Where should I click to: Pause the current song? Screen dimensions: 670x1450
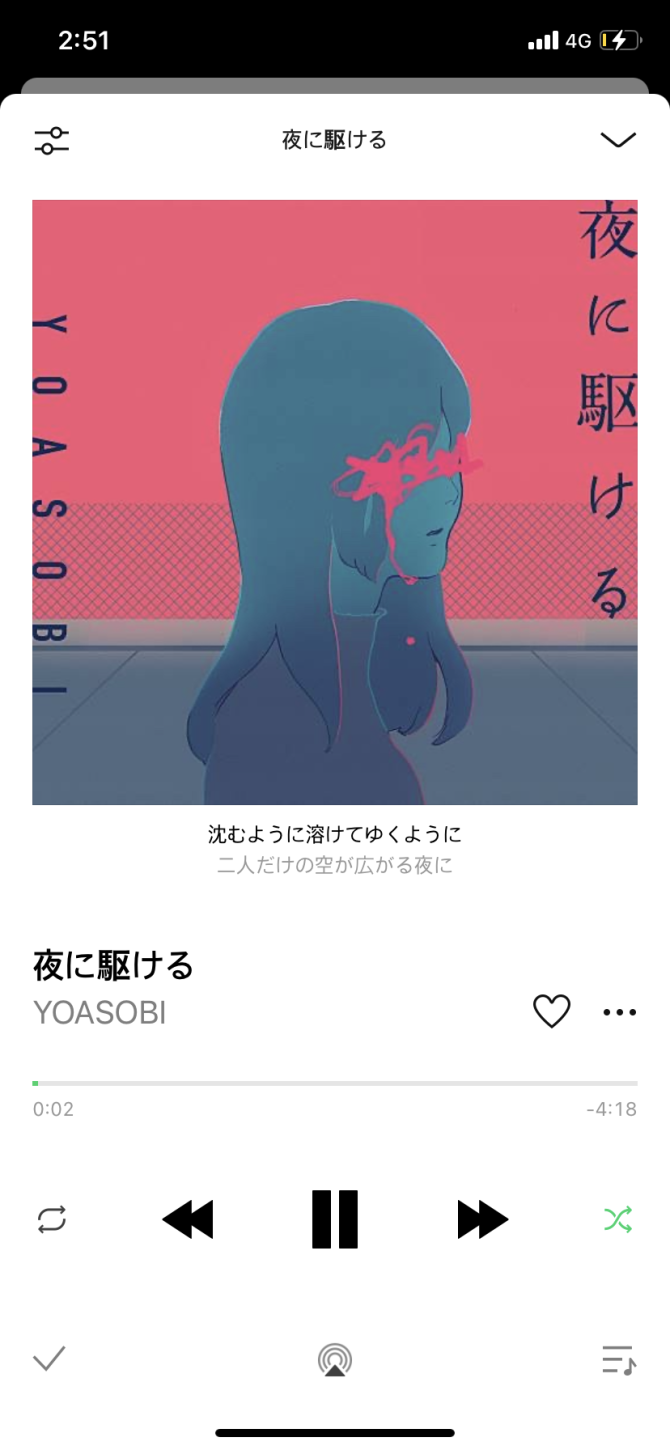[x=334, y=1219]
